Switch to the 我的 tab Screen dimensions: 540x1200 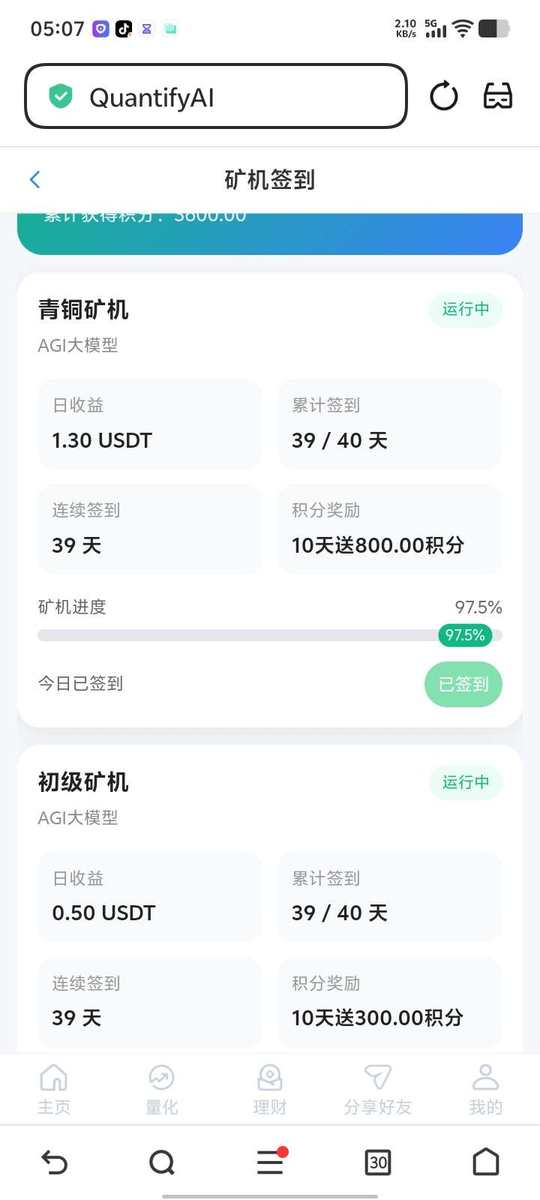(x=485, y=1090)
